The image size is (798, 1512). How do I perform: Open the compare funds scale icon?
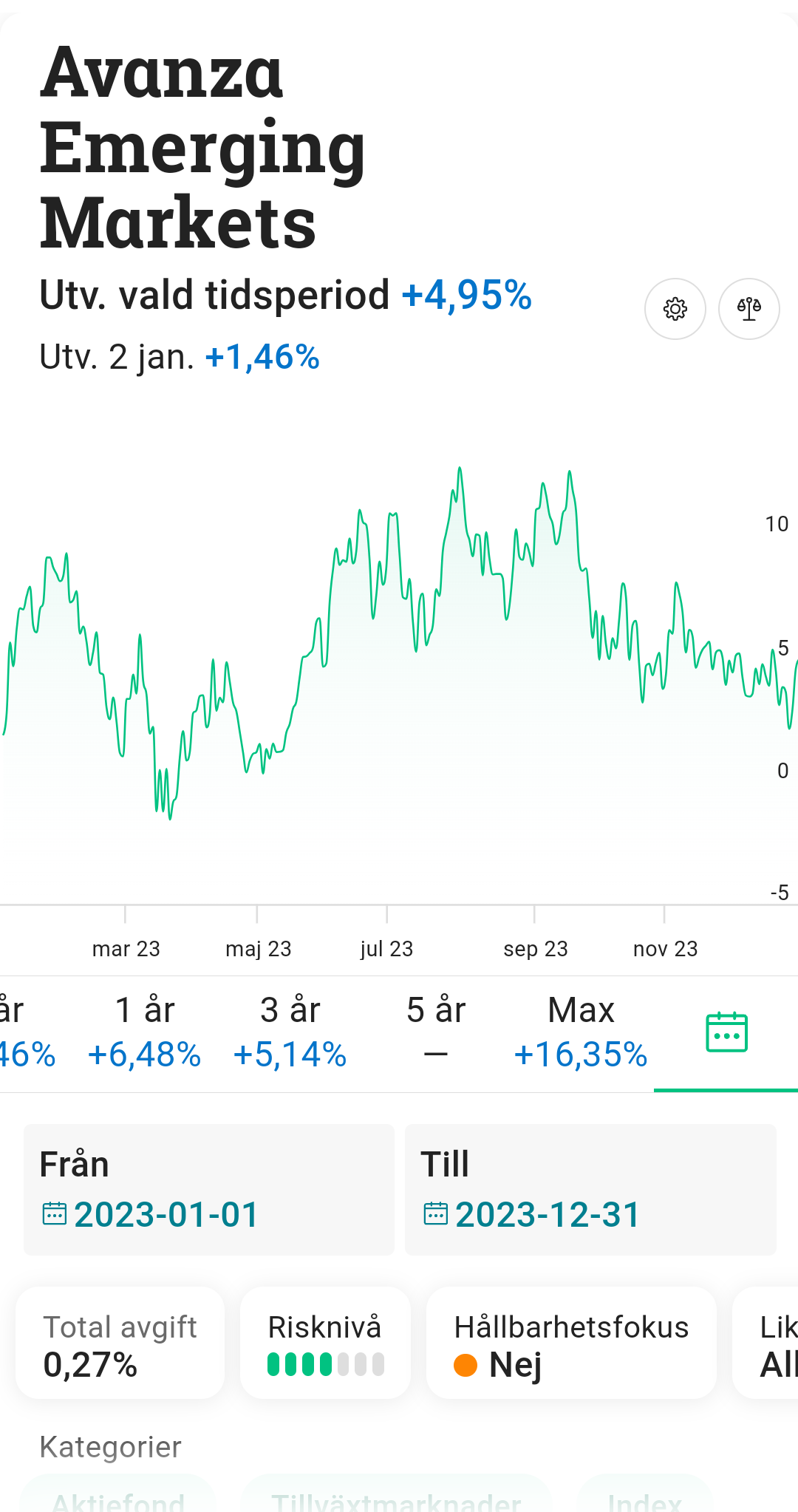pyautogui.click(x=748, y=309)
